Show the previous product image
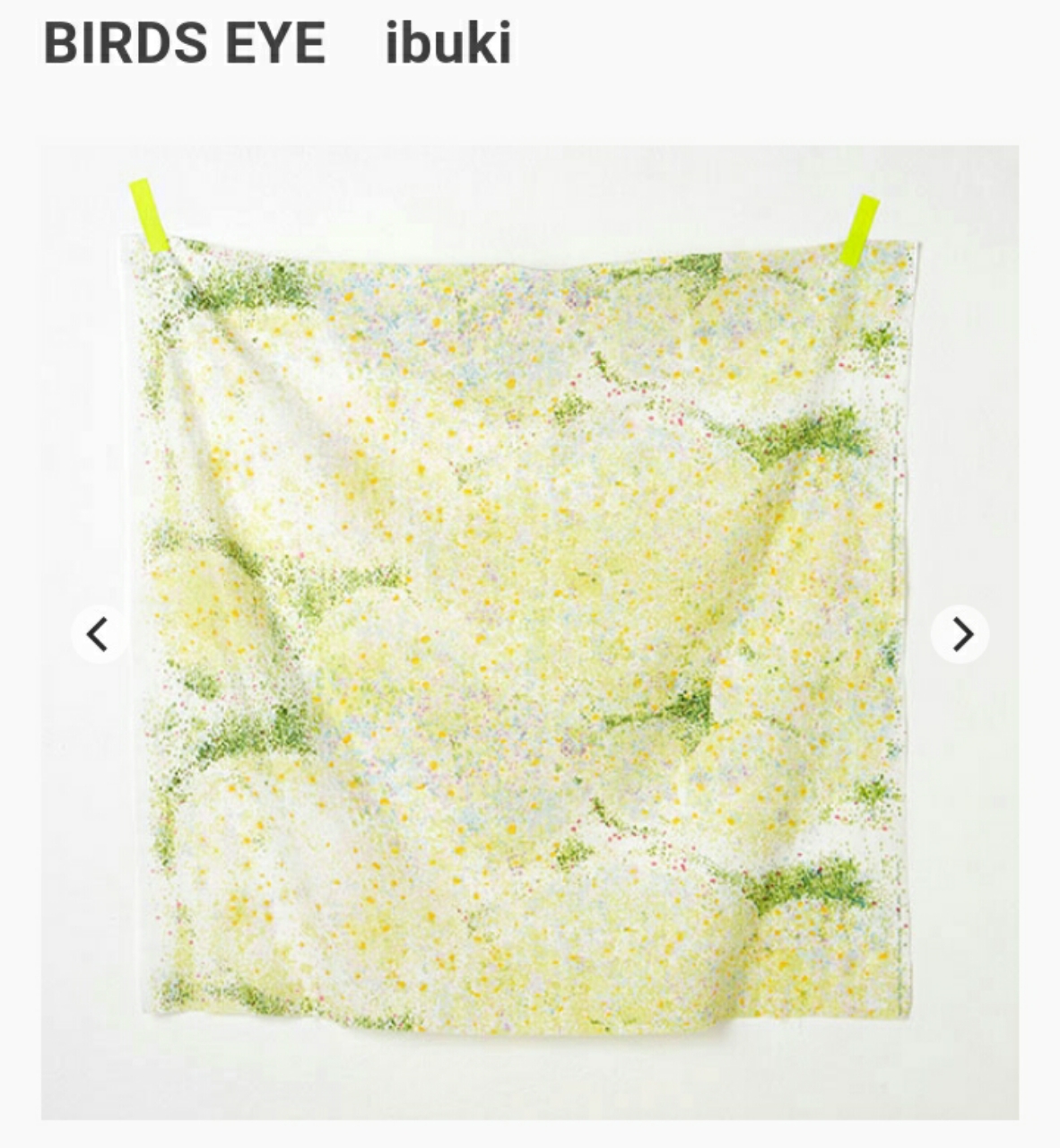This screenshot has width=1060, height=1148. (x=99, y=635)
